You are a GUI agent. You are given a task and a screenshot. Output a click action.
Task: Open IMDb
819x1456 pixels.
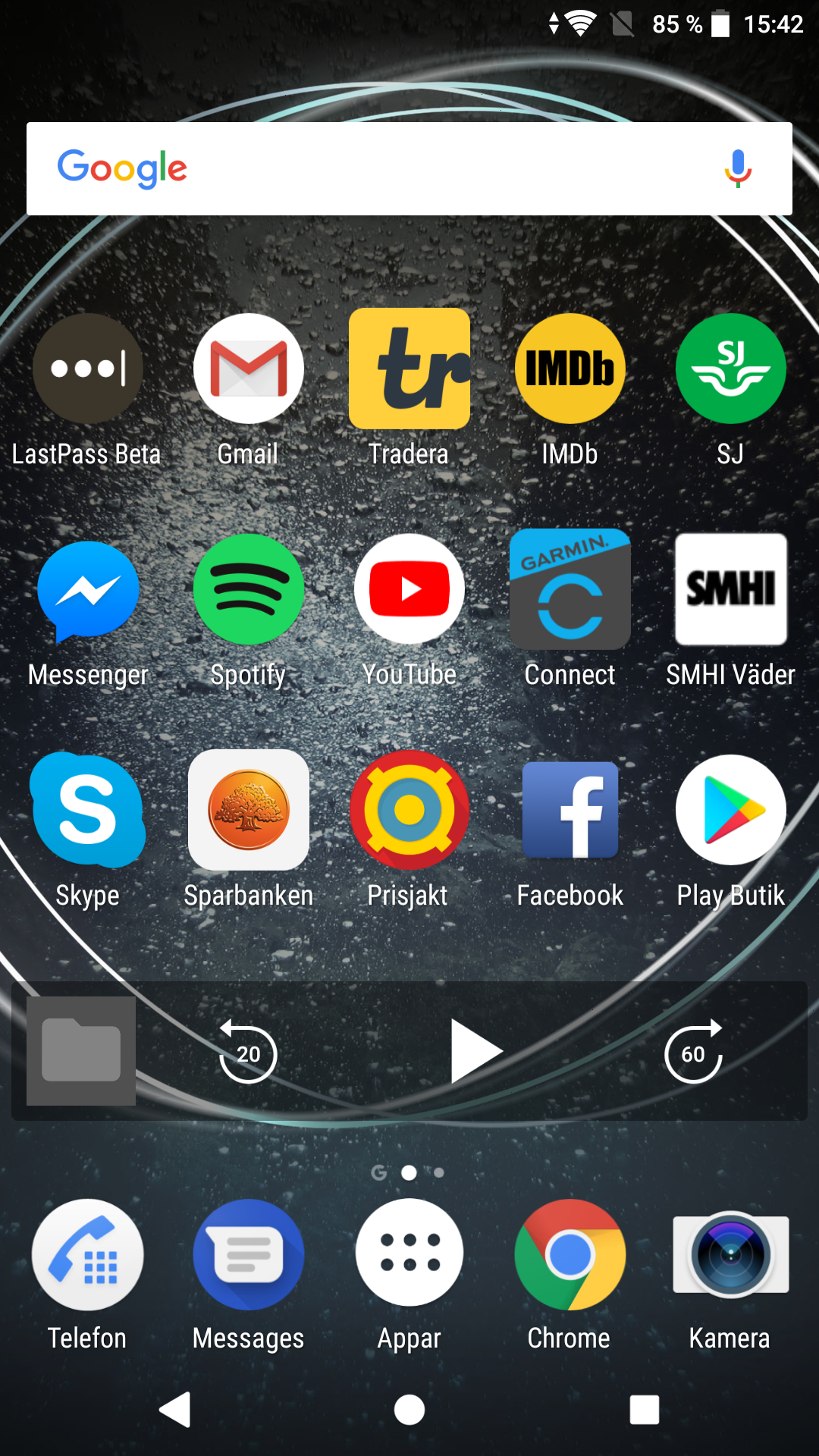click(570, 369)
